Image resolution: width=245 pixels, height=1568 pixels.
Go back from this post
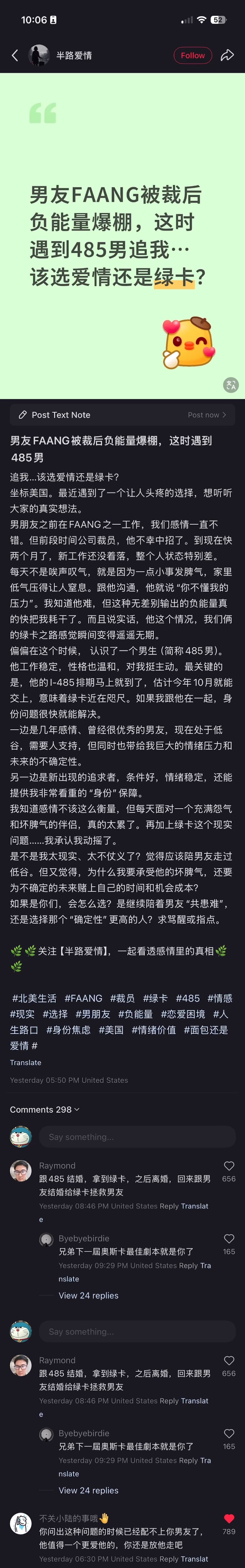[x=15, y=55]
